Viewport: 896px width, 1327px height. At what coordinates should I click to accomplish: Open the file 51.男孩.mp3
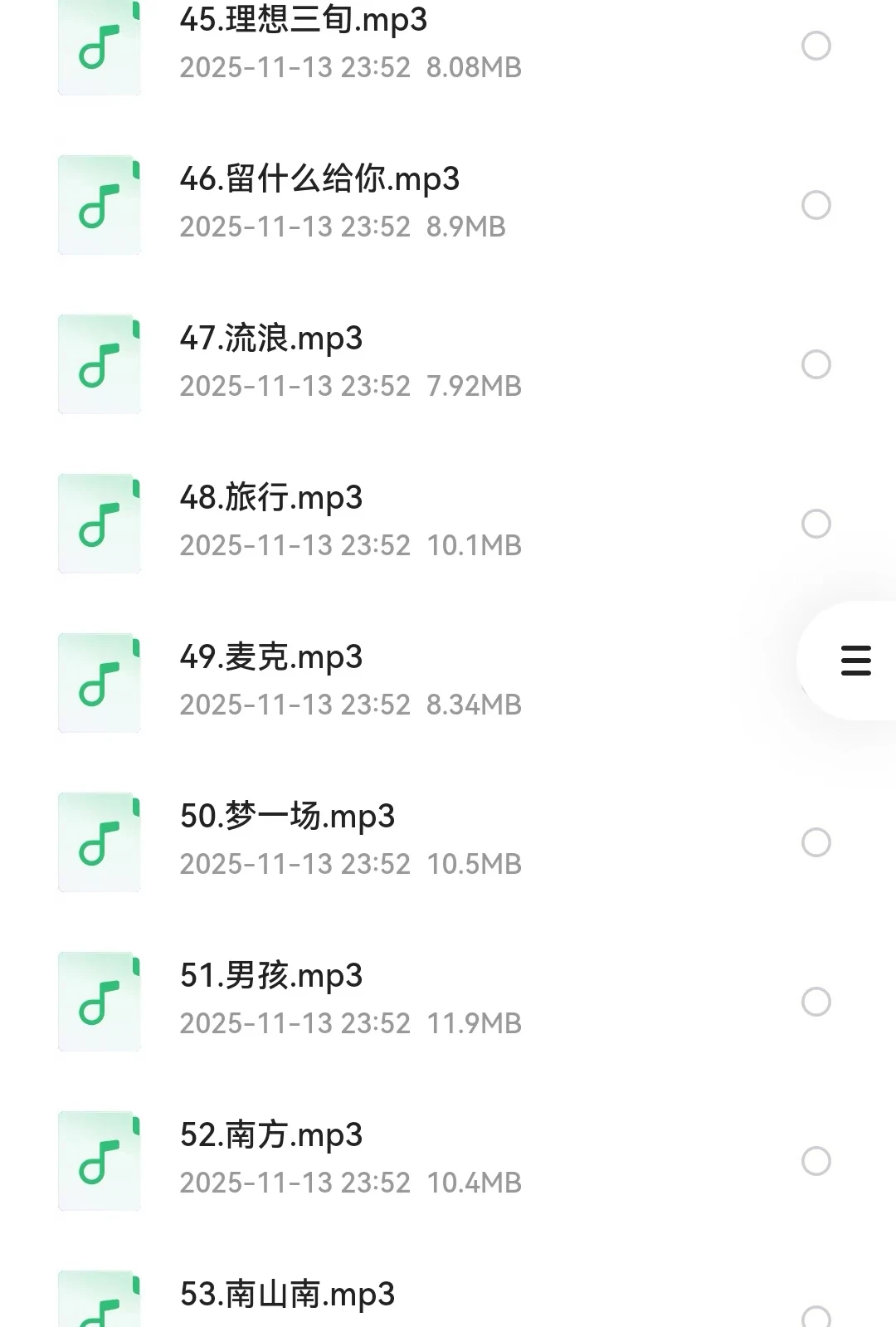pyautogui.click(x=348, y=999)
